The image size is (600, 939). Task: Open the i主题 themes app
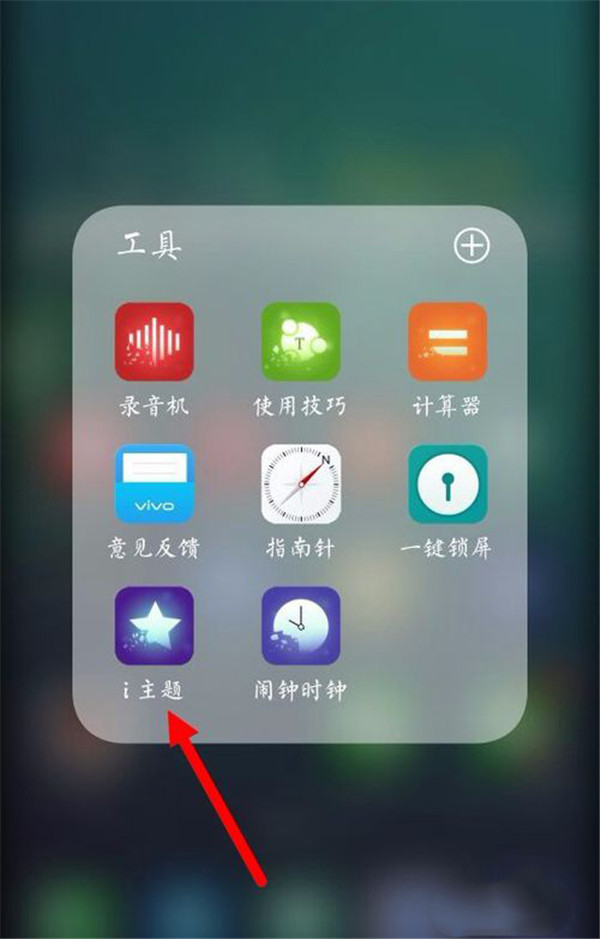click(x=154, y=626)
